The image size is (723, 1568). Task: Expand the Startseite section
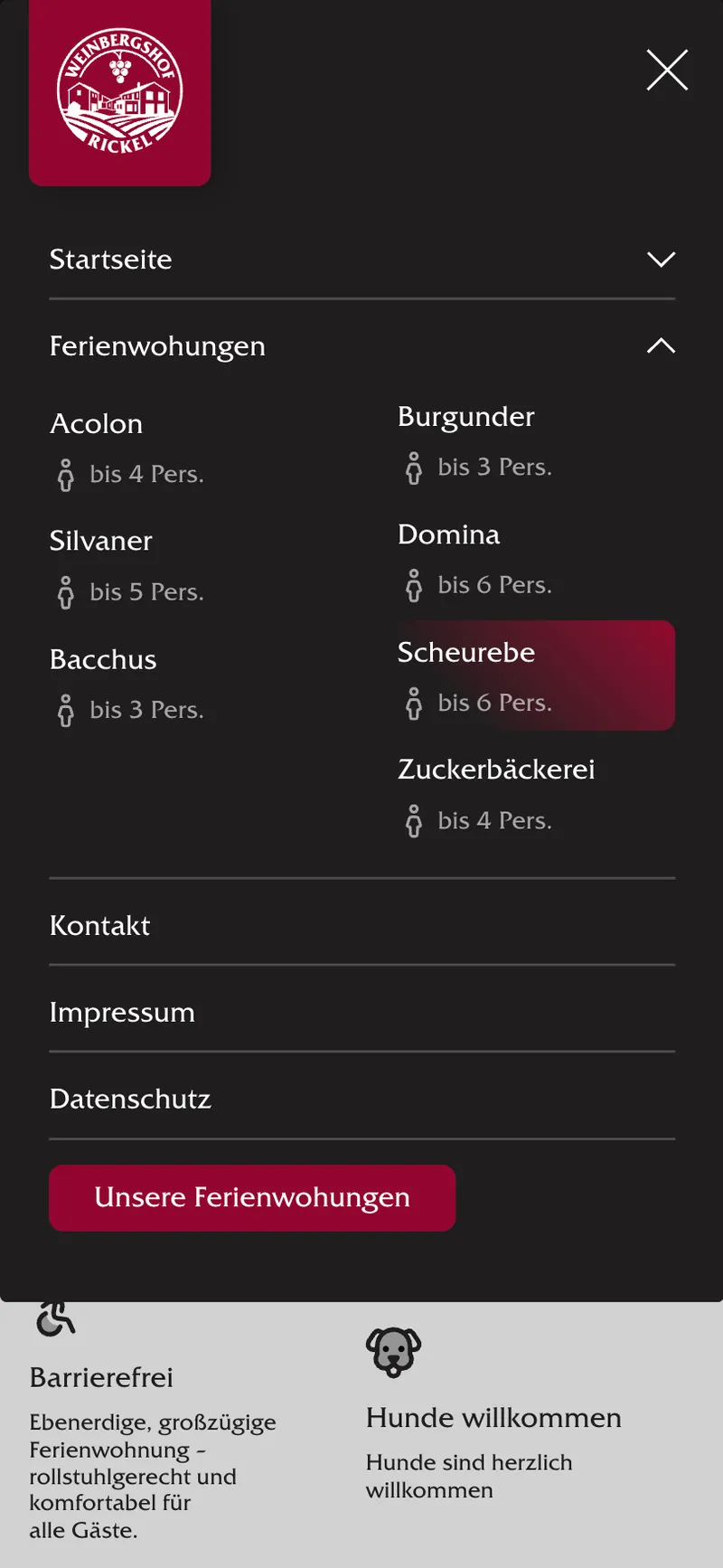[661, 259]
